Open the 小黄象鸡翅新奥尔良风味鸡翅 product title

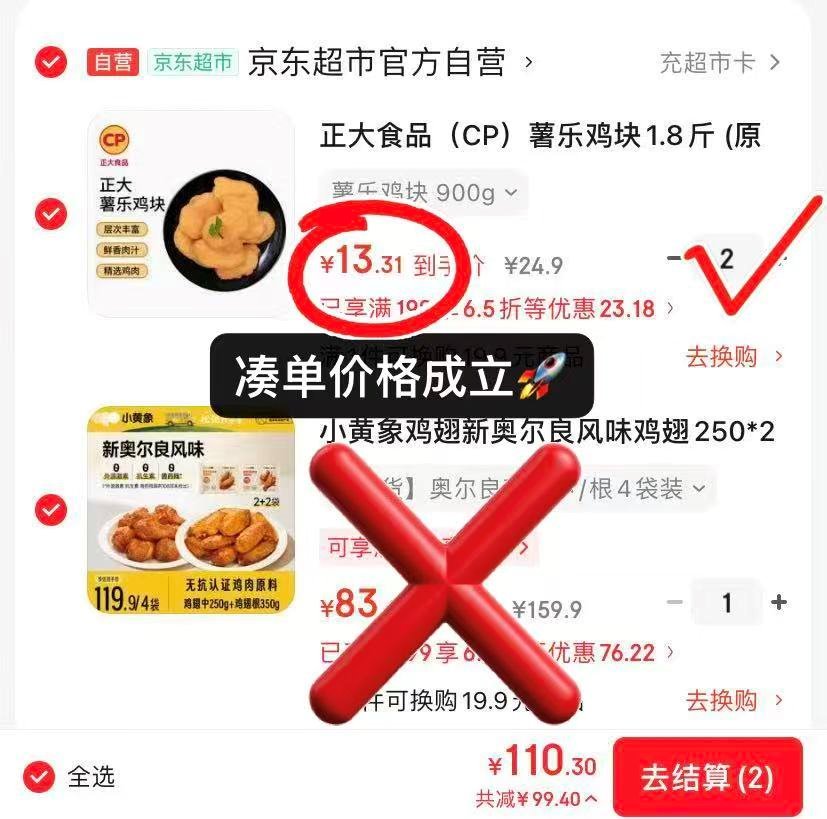point(547,432)
